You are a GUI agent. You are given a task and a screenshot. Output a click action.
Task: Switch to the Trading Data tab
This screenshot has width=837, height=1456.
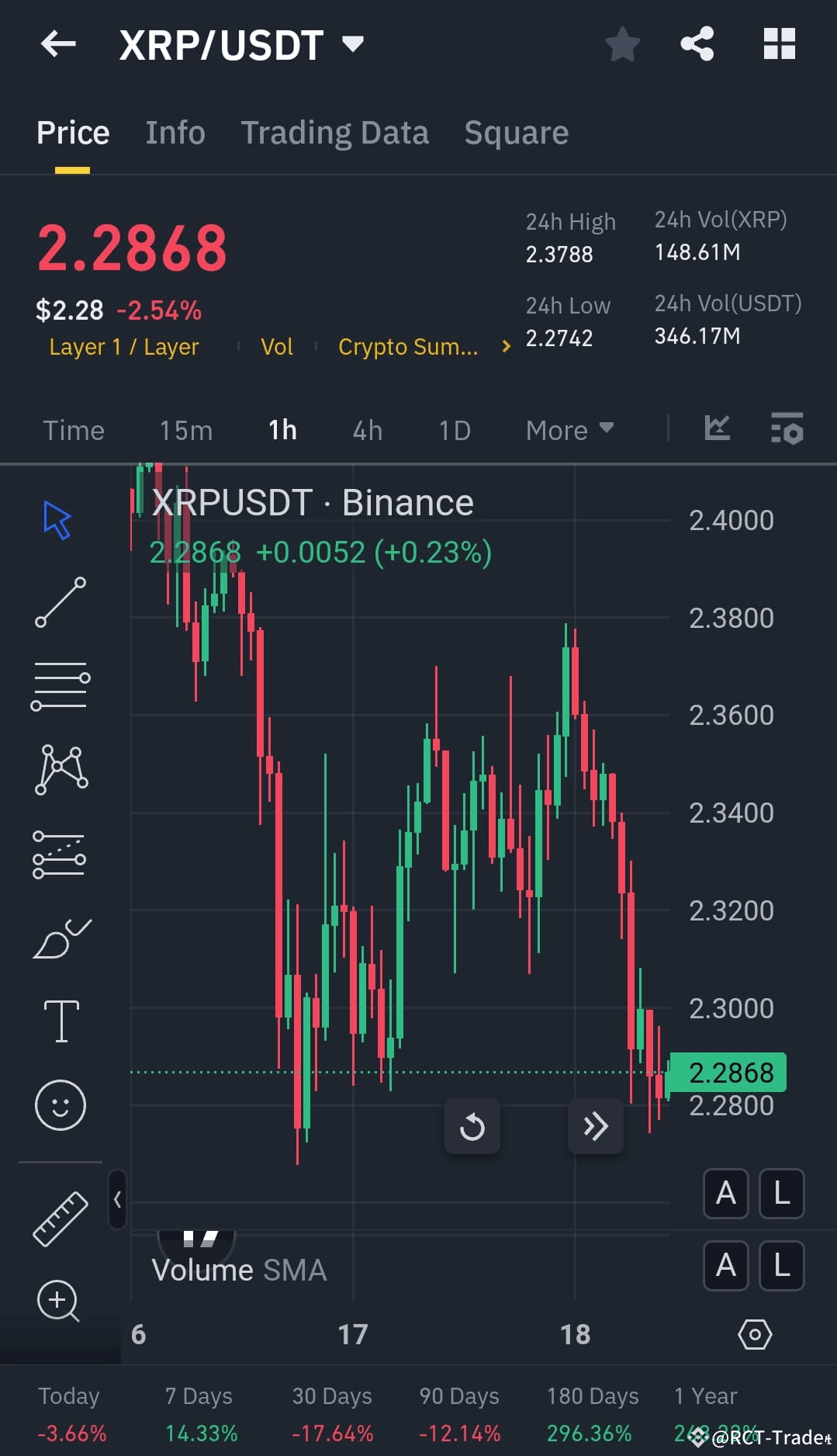335,132
